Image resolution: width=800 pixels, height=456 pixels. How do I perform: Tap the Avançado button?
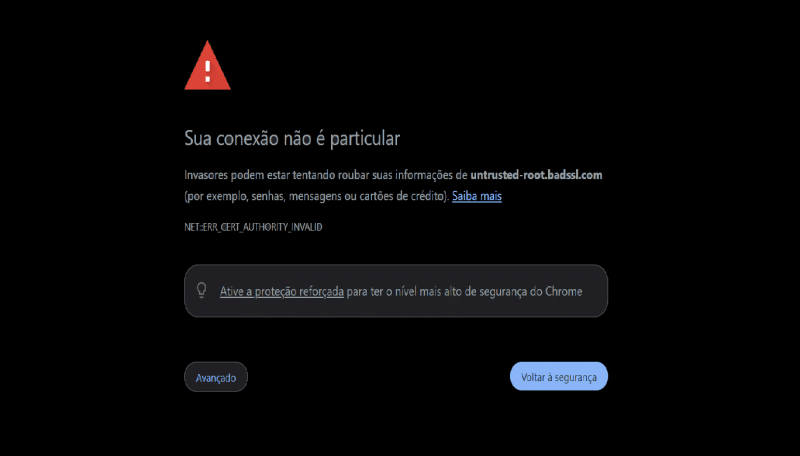point(216,377)
